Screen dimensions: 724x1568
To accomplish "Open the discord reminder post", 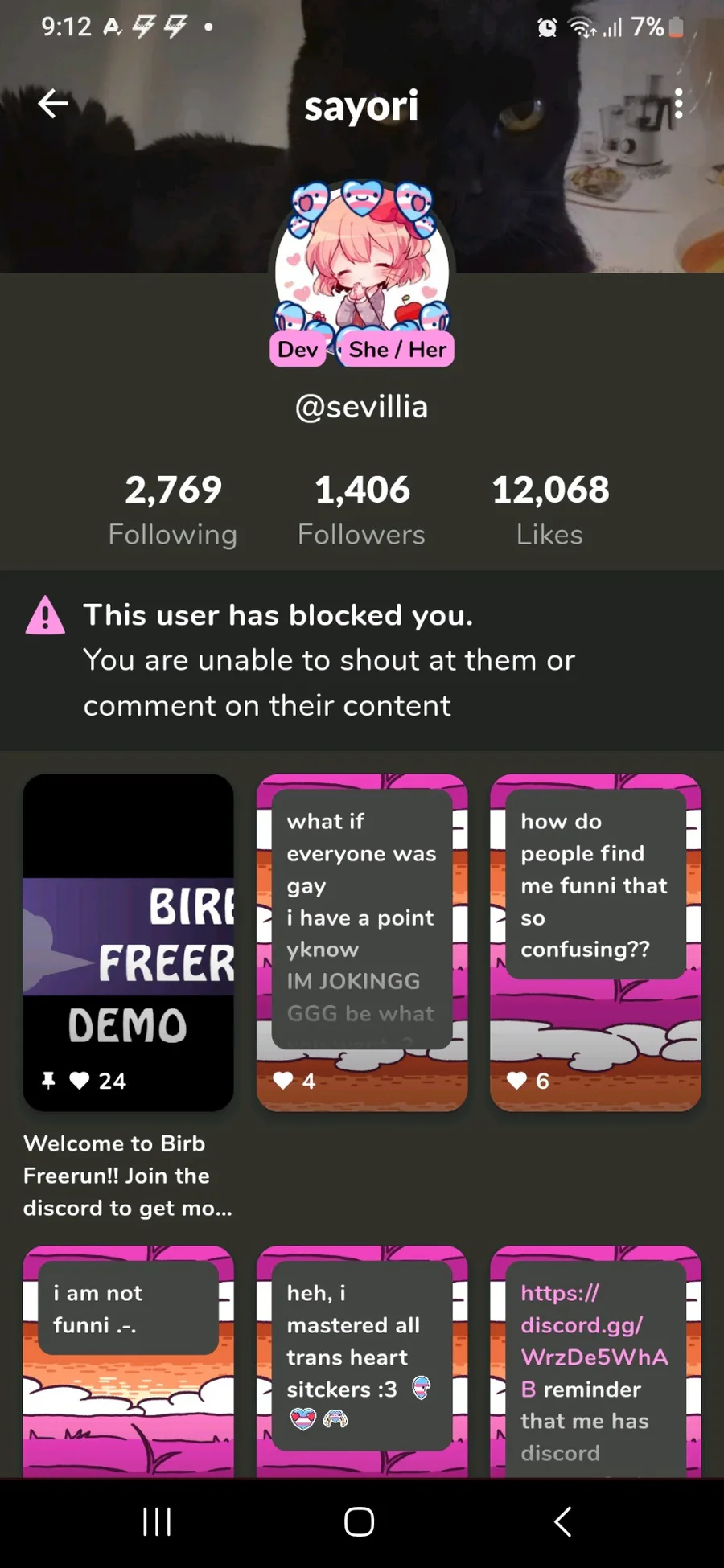I will pyautogui.click(x=596, y=1361).
